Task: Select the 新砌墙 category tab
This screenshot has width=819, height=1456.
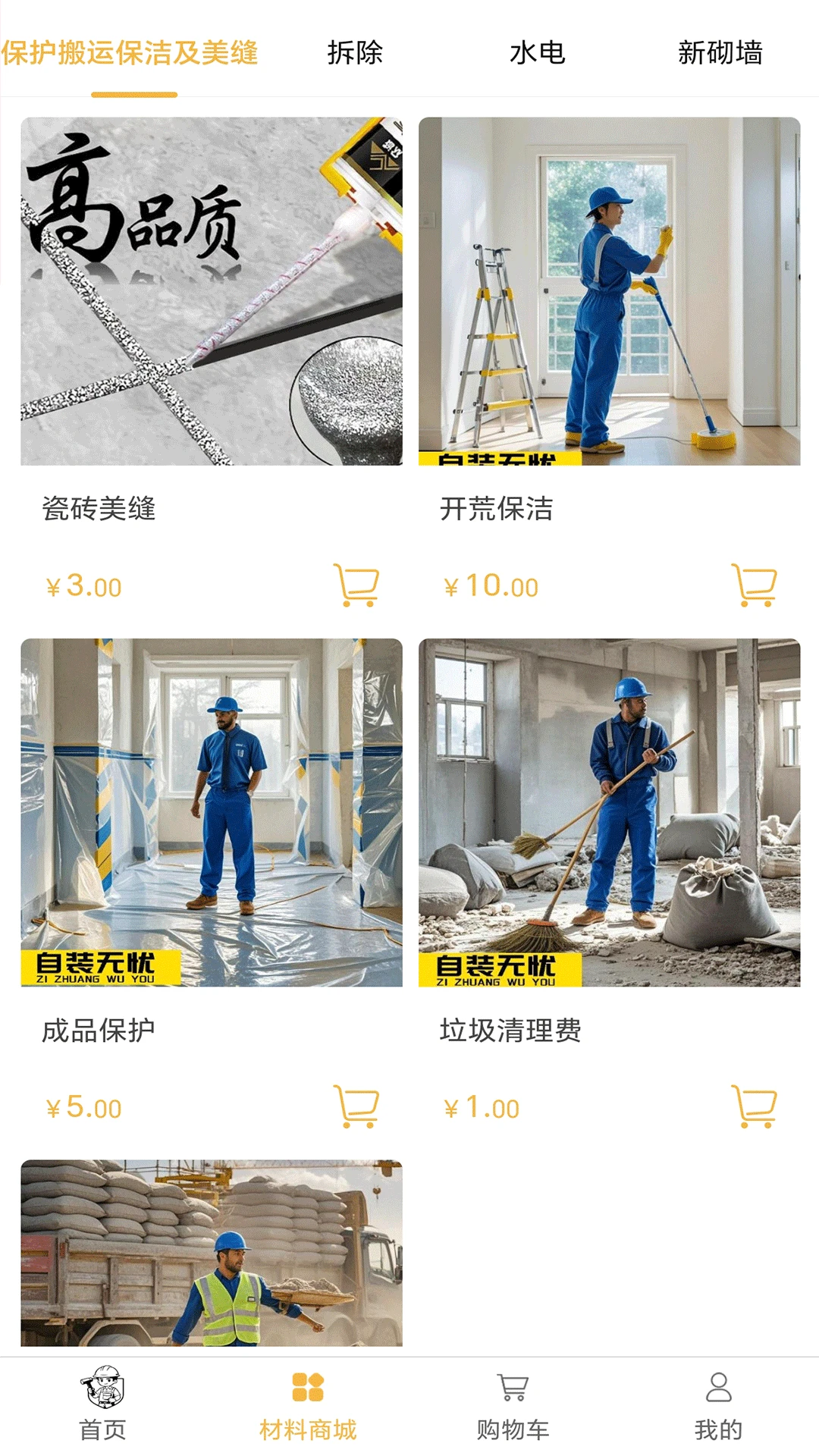Action: pos(720,53)
